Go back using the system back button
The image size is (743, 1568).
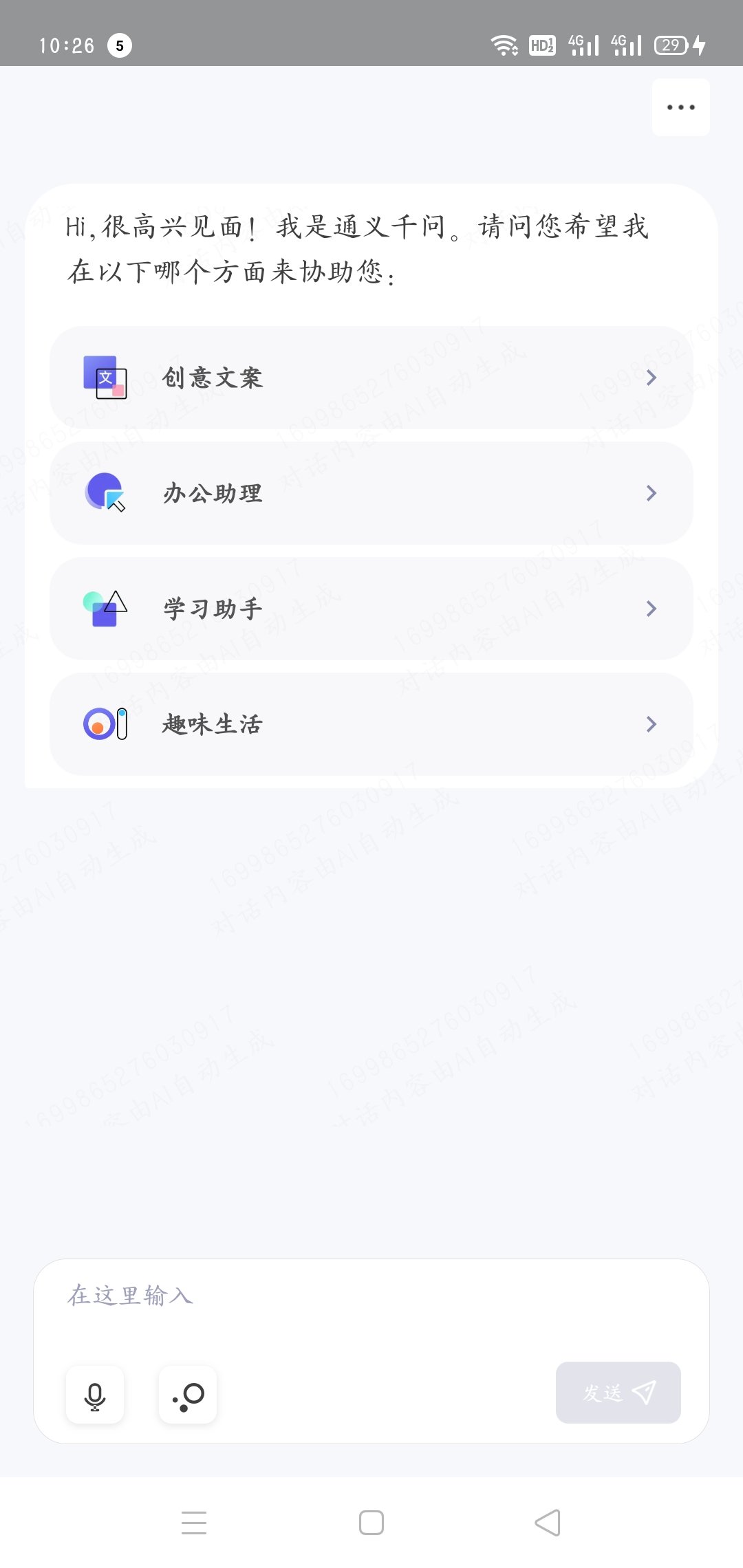(x=548, y=1523)
